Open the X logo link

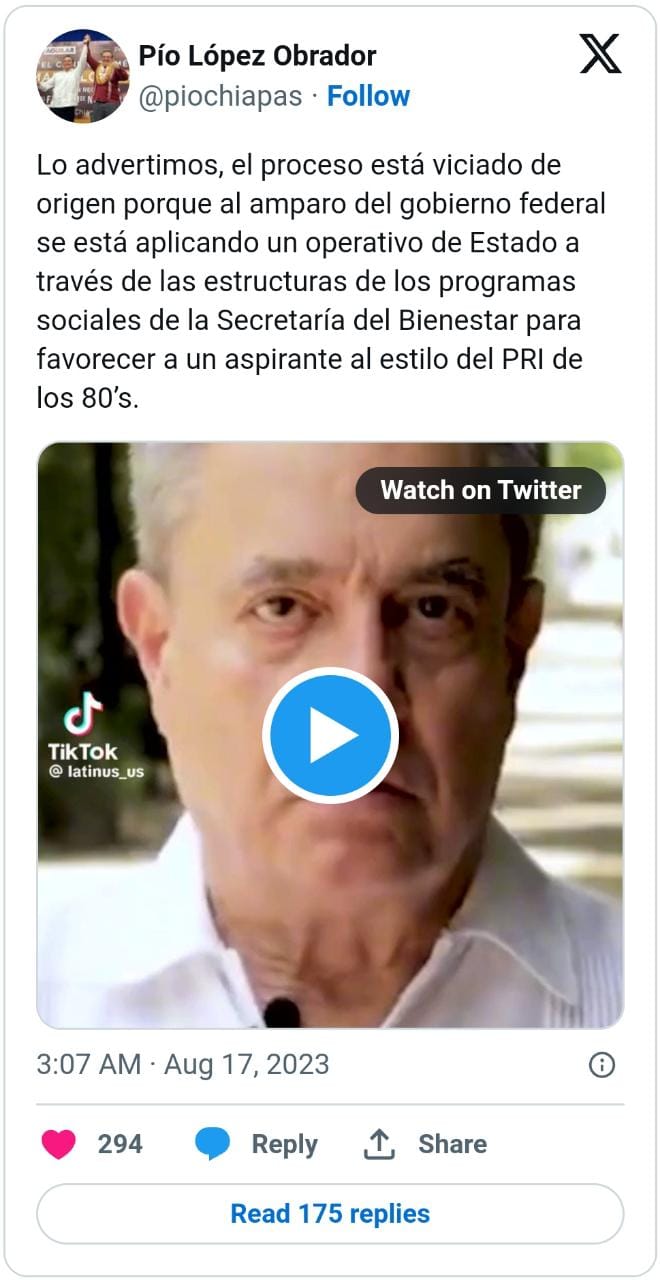(x=600, y=53)
